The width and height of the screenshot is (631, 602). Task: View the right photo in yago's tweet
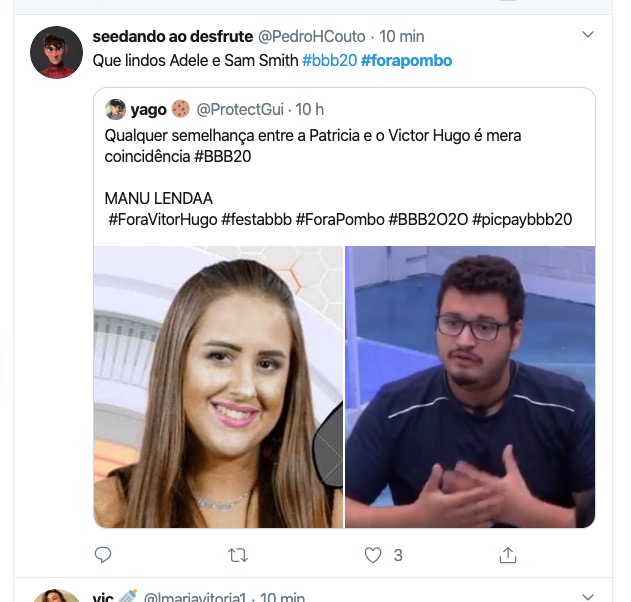[470, 386]
